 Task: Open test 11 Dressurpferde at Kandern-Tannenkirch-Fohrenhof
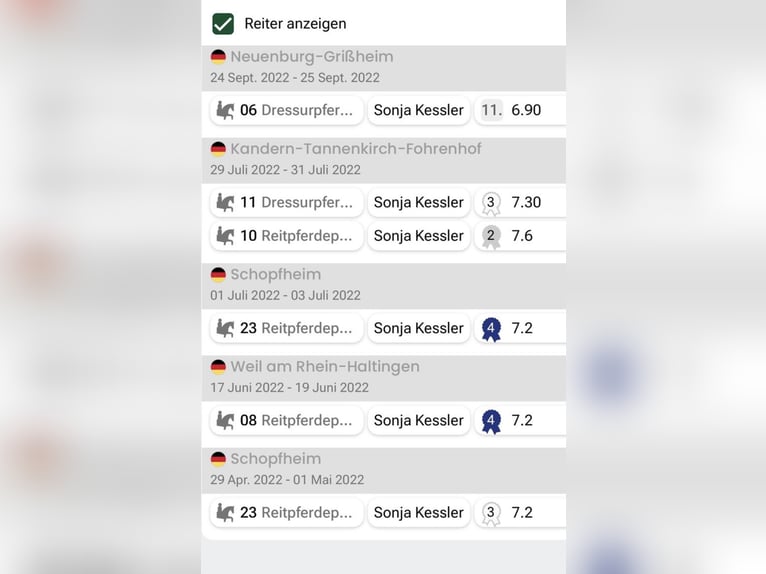click(287, 202)
